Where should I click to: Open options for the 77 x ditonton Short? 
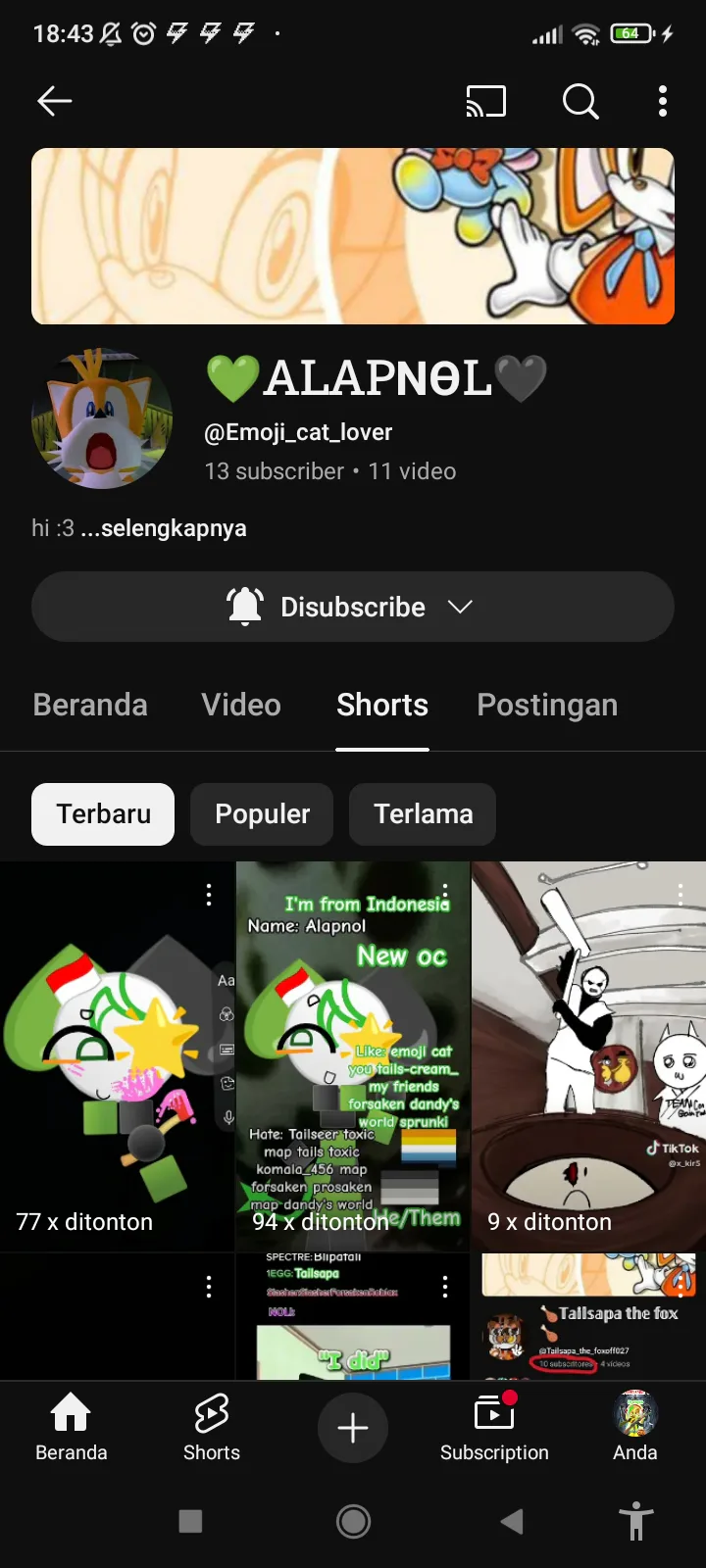coord(209,894)
